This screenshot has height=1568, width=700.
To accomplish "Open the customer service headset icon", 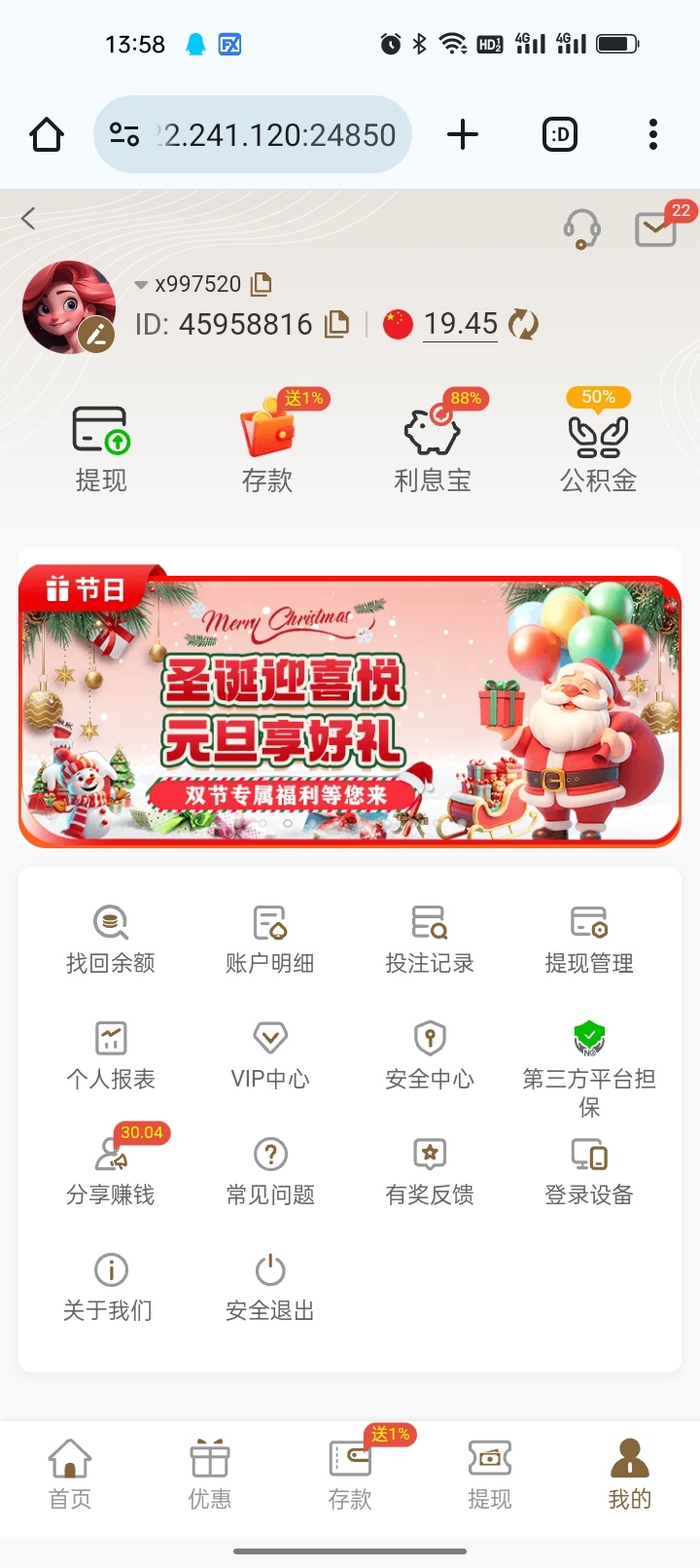I will tap(581, 230).
